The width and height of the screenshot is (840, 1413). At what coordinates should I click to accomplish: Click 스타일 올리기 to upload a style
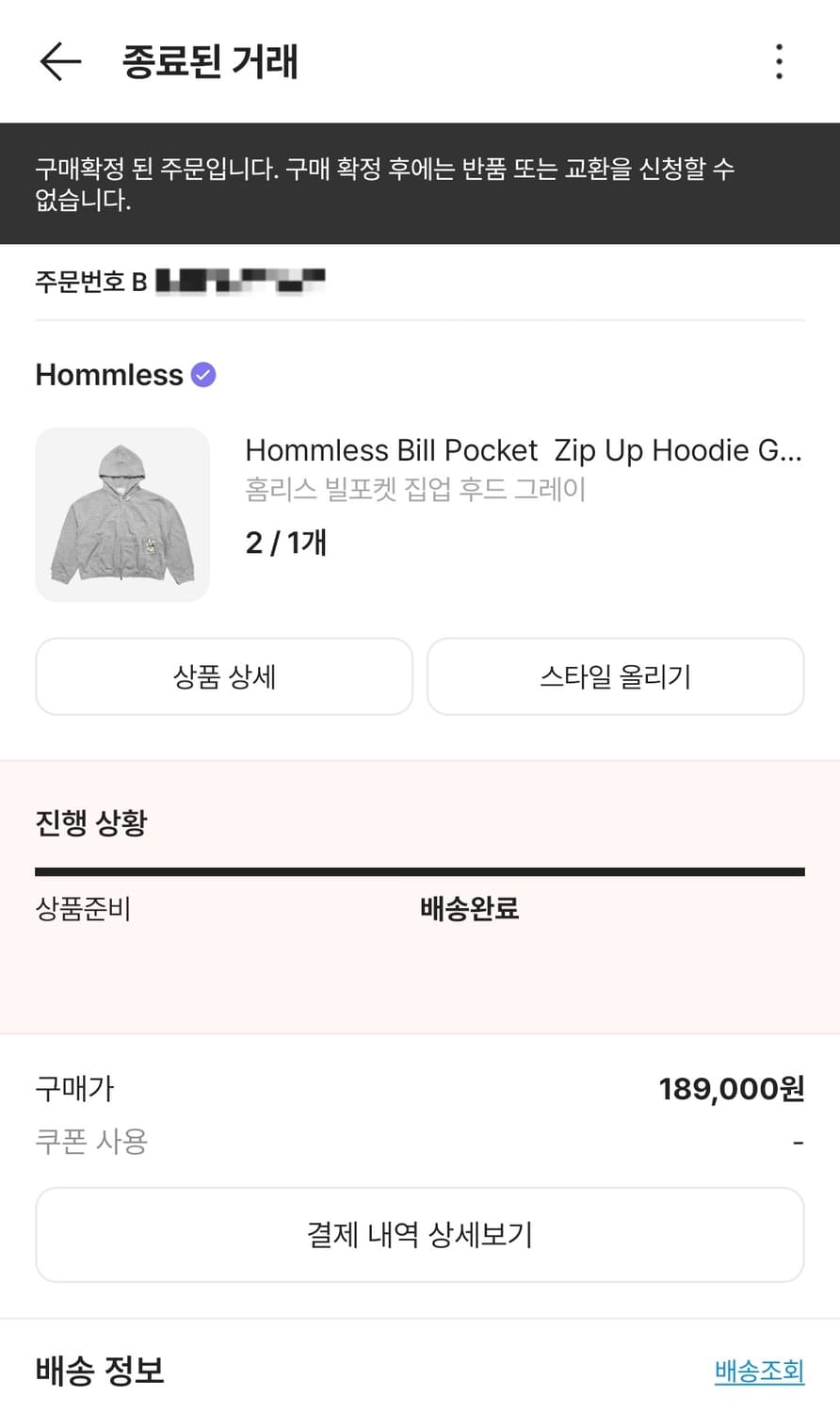615,676
